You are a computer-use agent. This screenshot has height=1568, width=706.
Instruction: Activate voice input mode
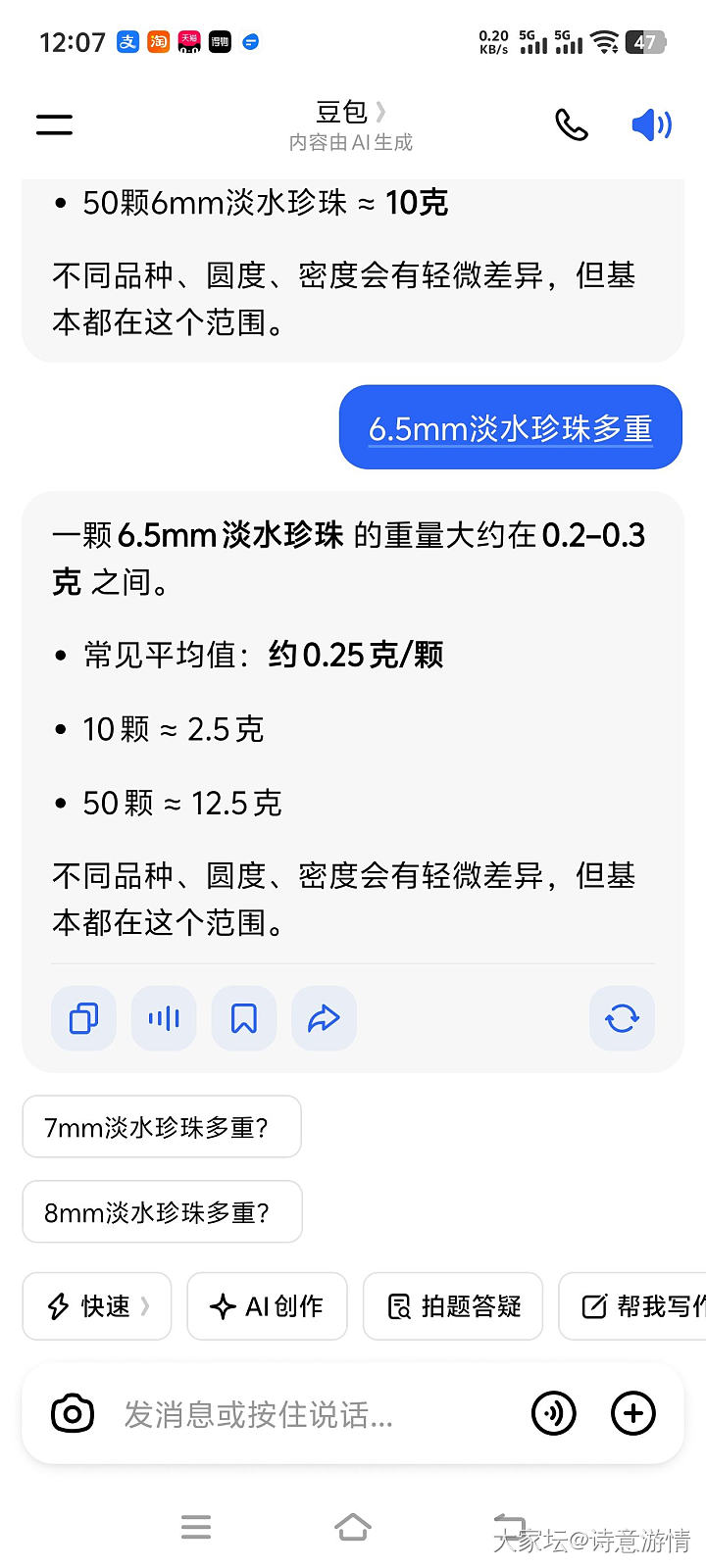(x=554, y=1413)
